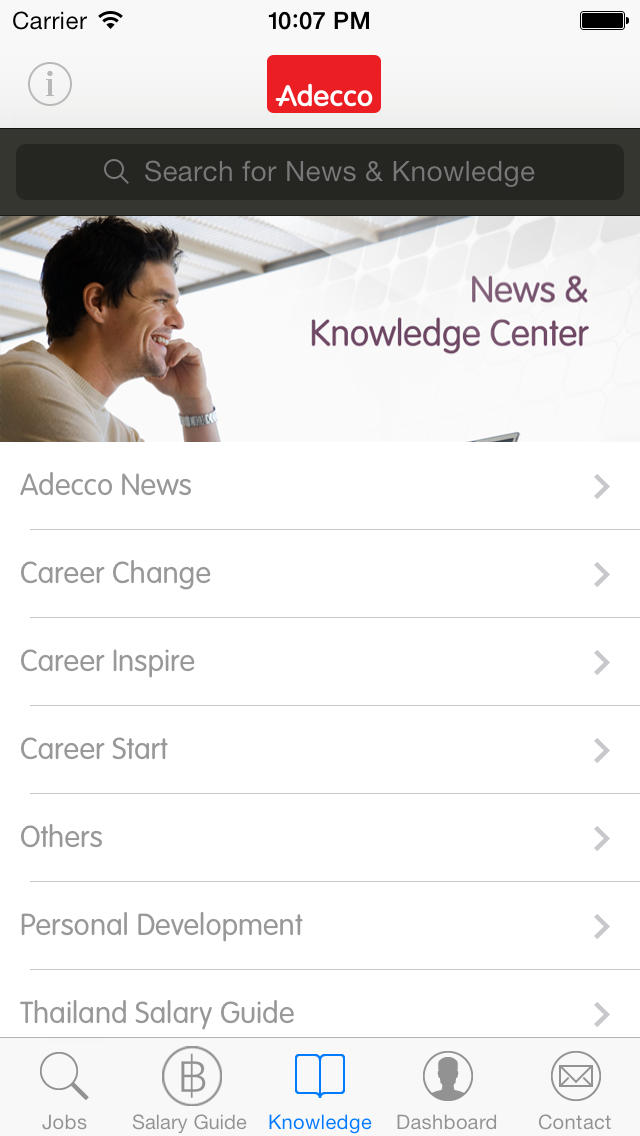640x1136 pixels.
Task: Open the info icon in the header
Action: [50, 84]
